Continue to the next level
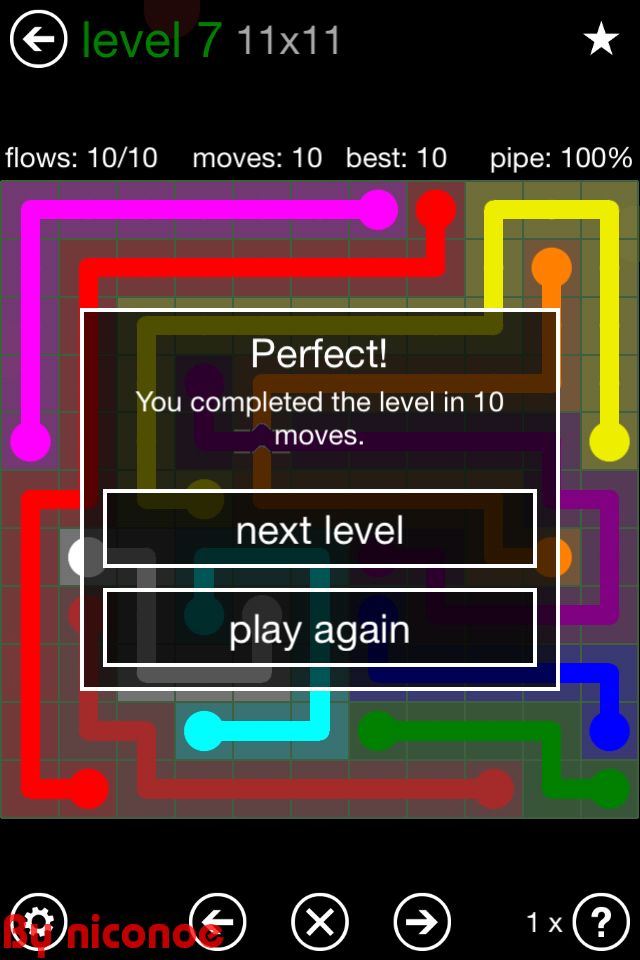 click(320, 529)
